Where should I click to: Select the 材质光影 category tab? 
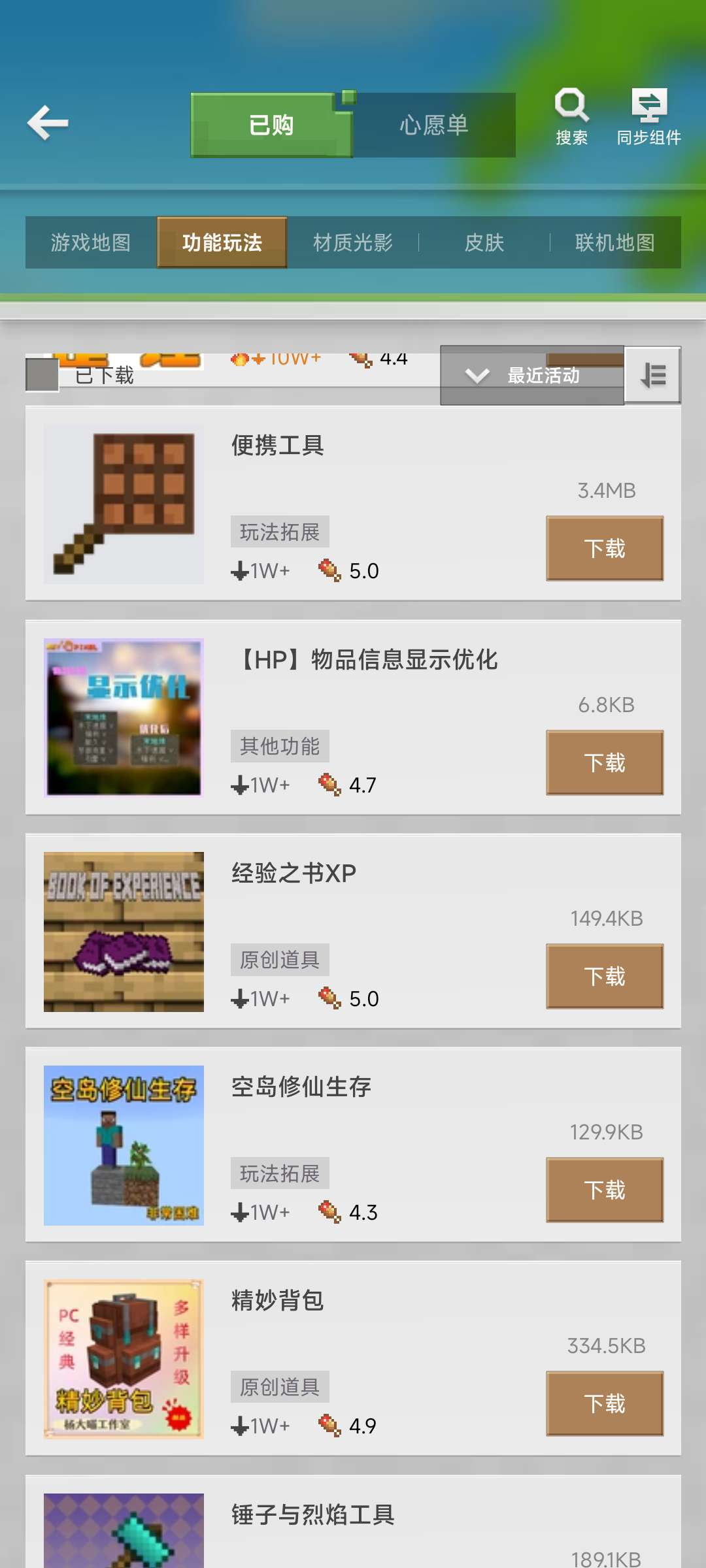point(352,242)
